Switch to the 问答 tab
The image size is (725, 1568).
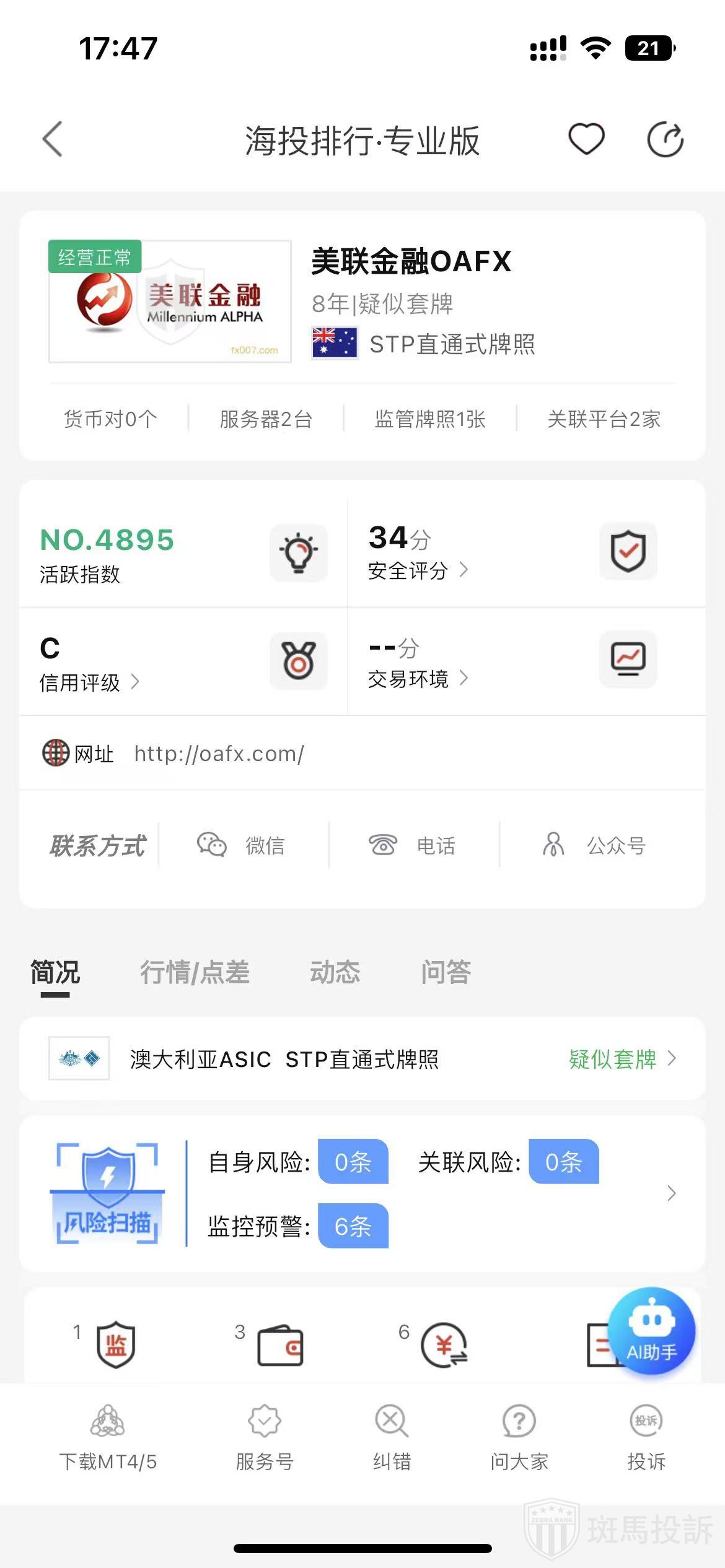[446, 972]
